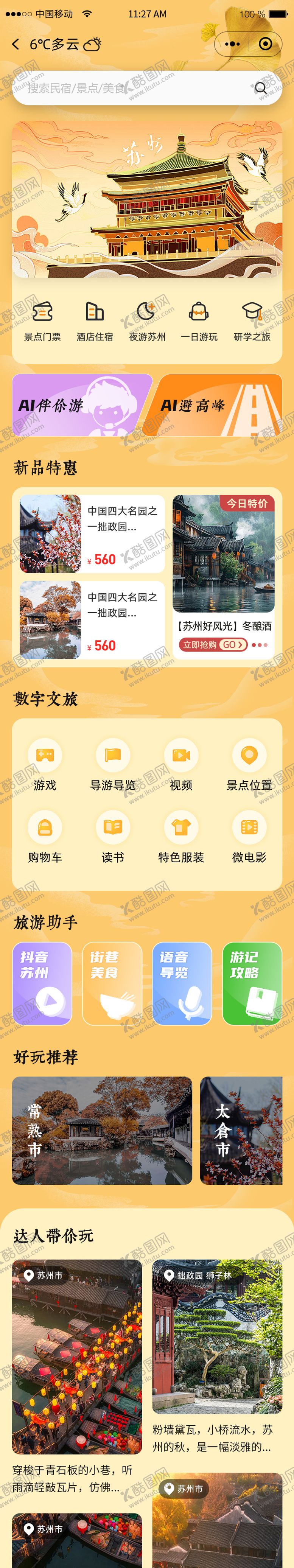Open the AI避高峰 banner
The height and width of the screenshot is (1568, 294).
click(x=214, y=405)
